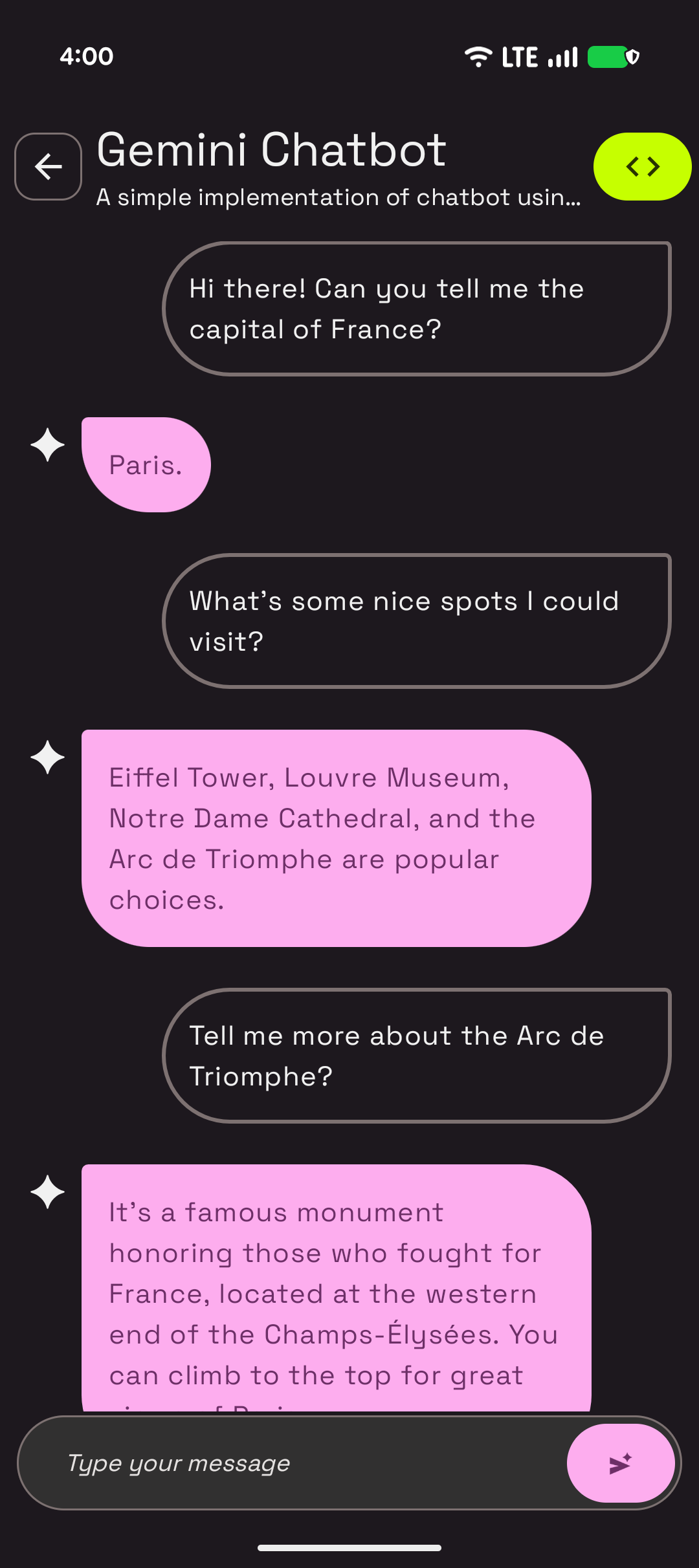Tap the send message arrow icon
Screen dimensions: 699x1568
tap(619, 1463)
